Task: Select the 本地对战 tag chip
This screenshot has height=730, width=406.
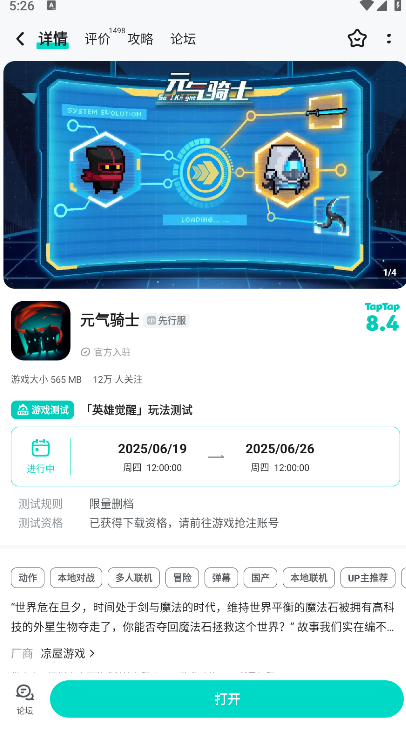Action: coord(76,578)
